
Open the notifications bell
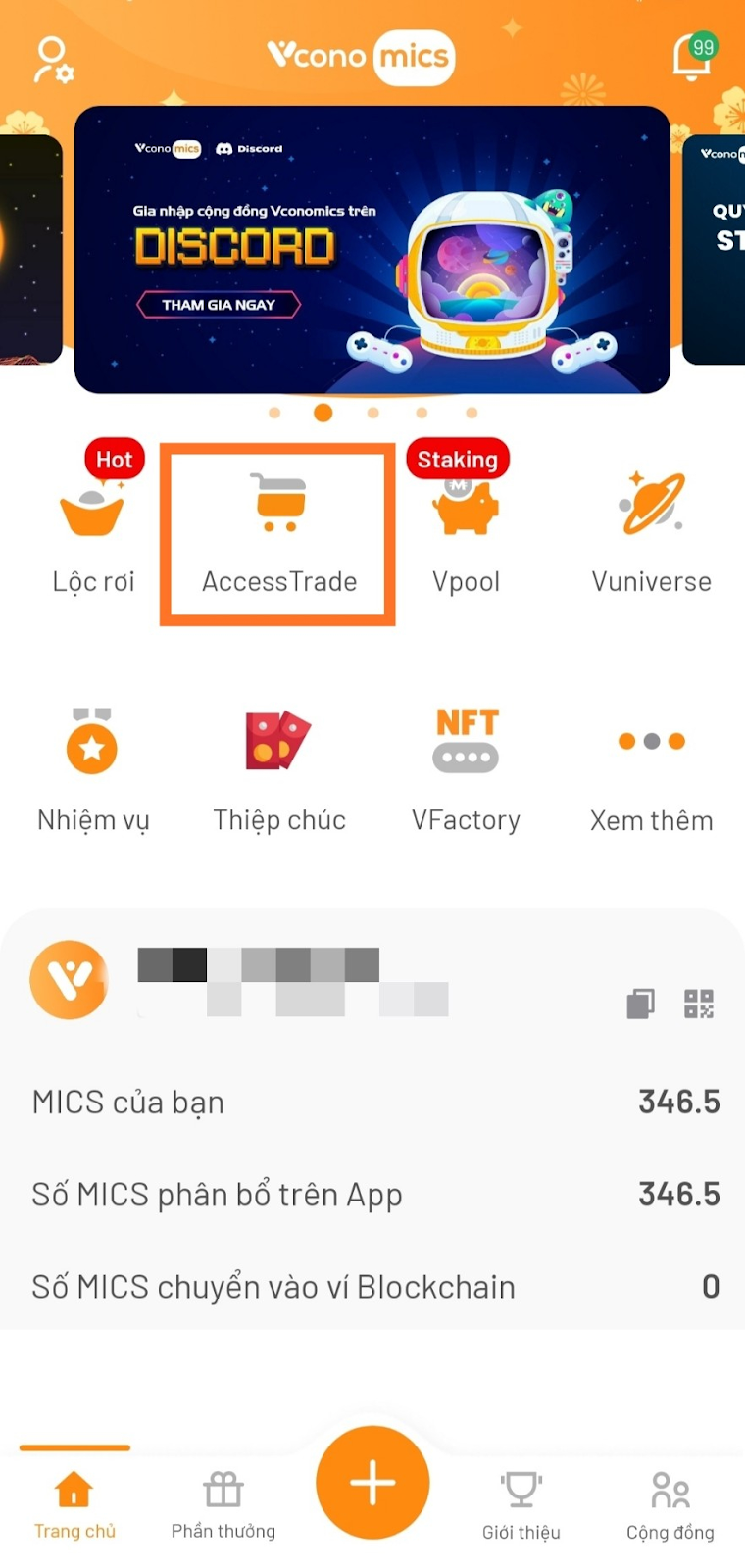692,58
